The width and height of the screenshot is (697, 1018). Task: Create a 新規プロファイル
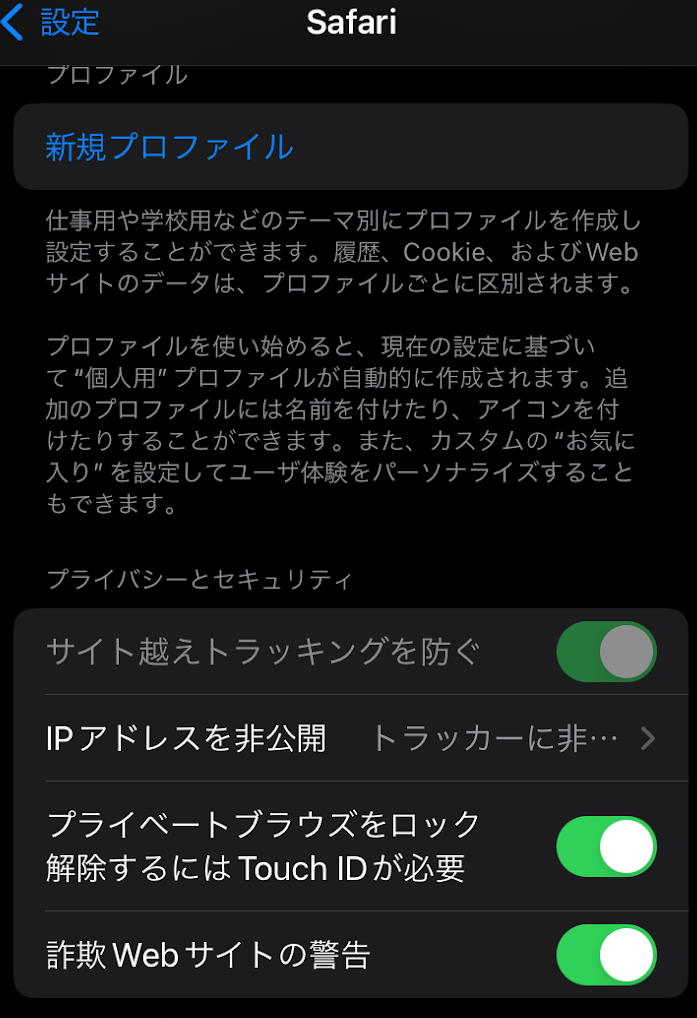coord(169,147)
